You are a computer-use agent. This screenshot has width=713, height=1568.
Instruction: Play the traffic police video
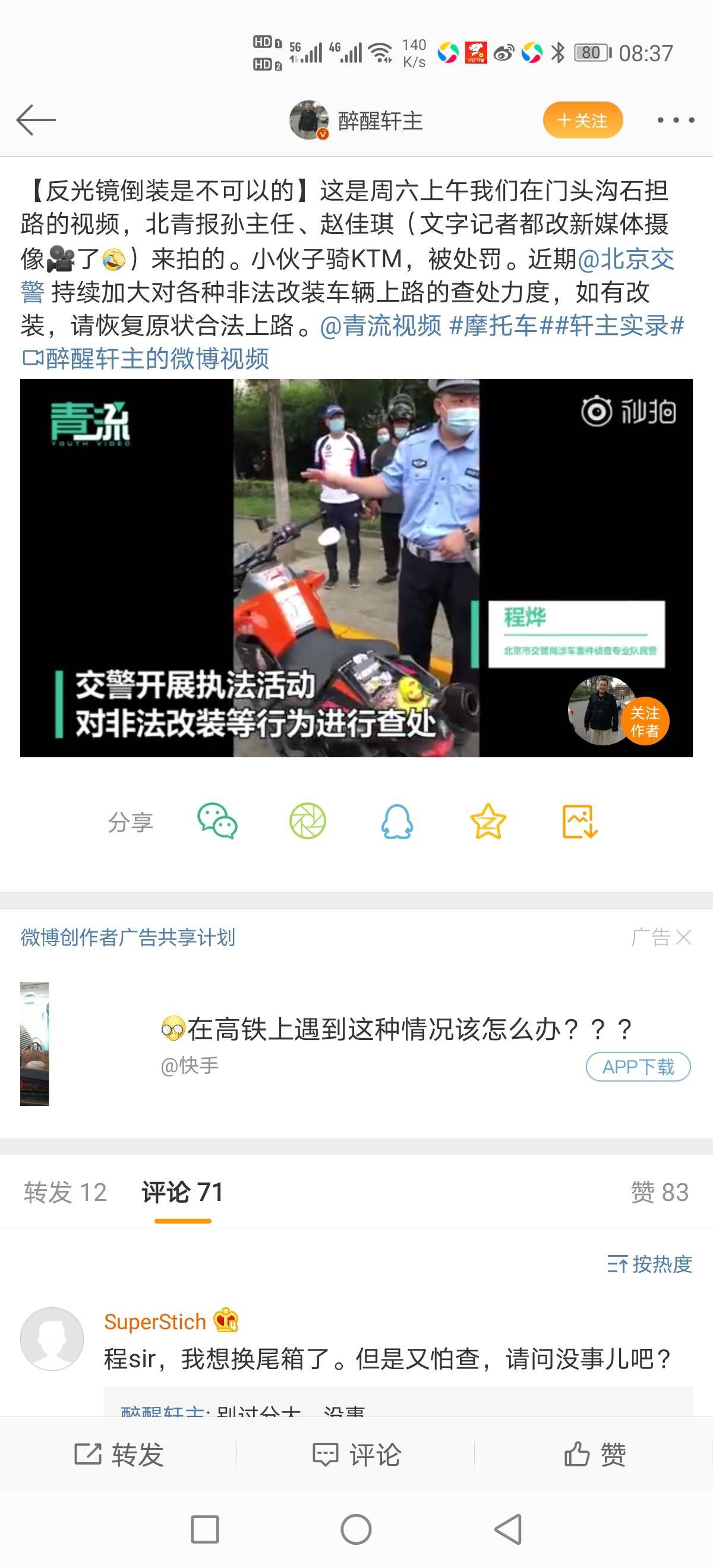(x=356, y=567)
